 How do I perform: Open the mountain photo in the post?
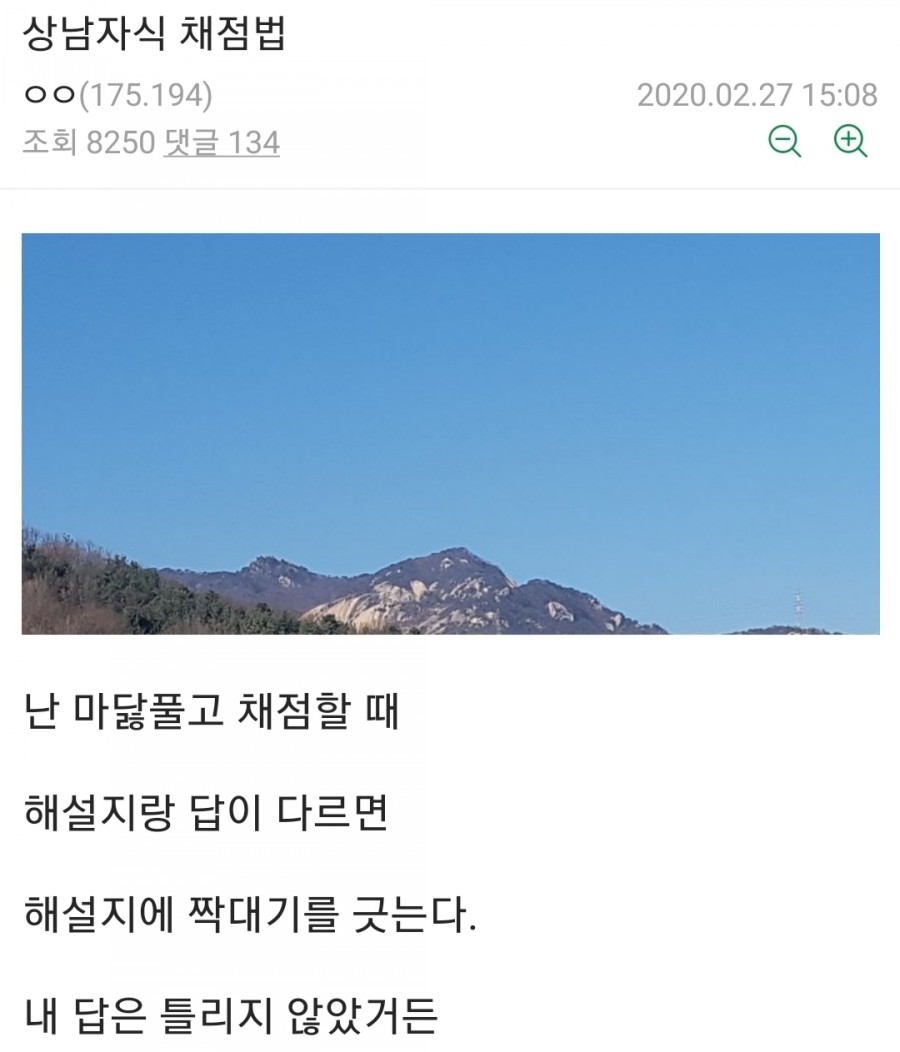(x=450, y=433)
